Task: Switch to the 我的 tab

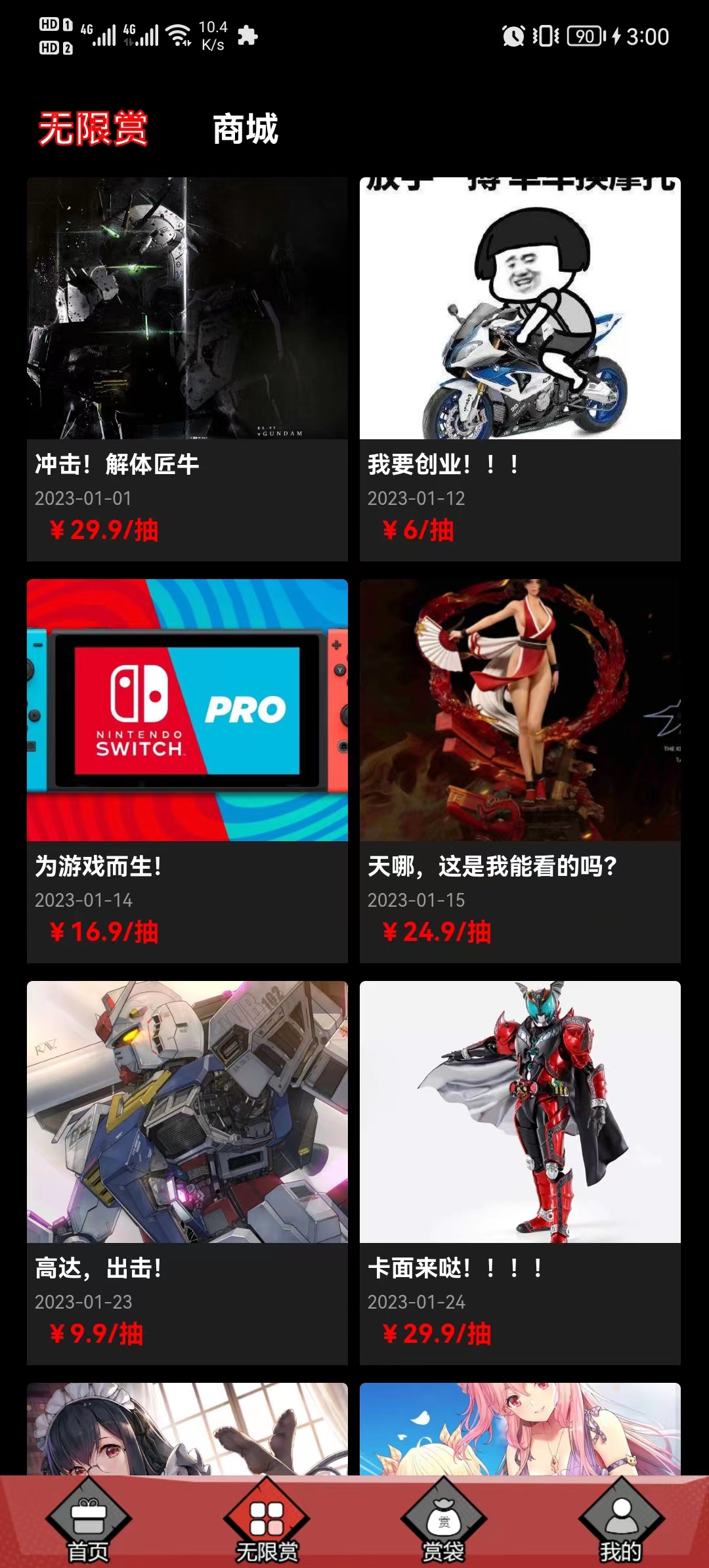Action: tap(620, 1525)
